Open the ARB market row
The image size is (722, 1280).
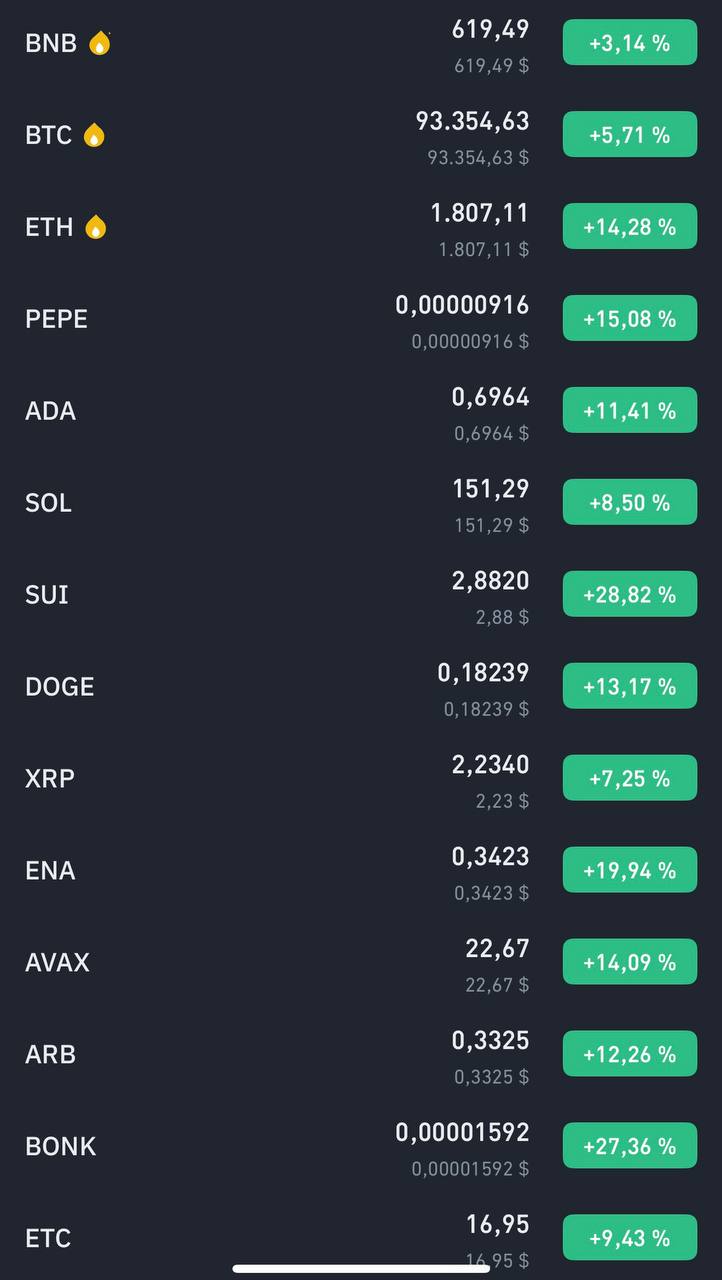(361, 1055)
